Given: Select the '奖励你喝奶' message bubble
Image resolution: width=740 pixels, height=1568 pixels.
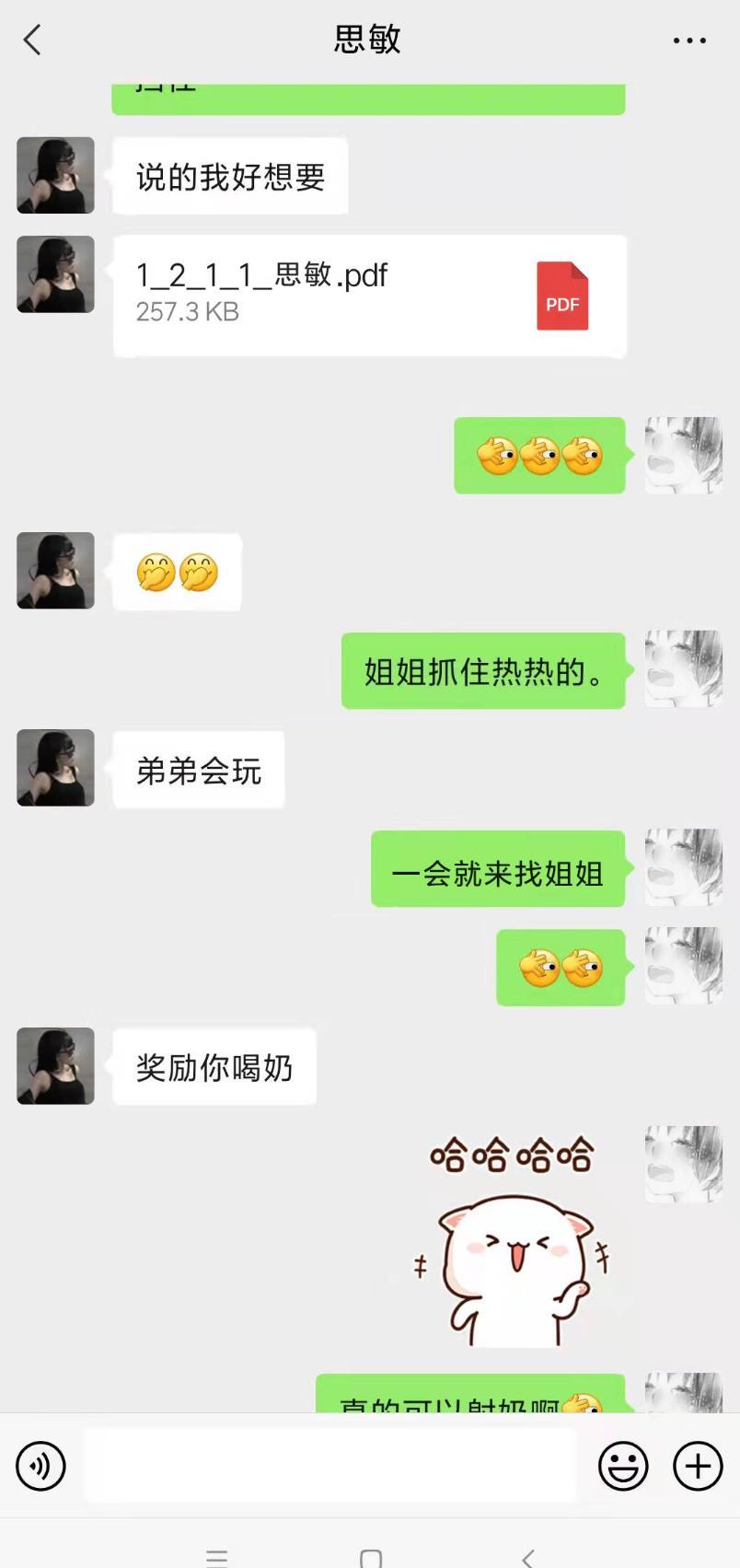Looking at the screenshot, I should (213, 1067).
